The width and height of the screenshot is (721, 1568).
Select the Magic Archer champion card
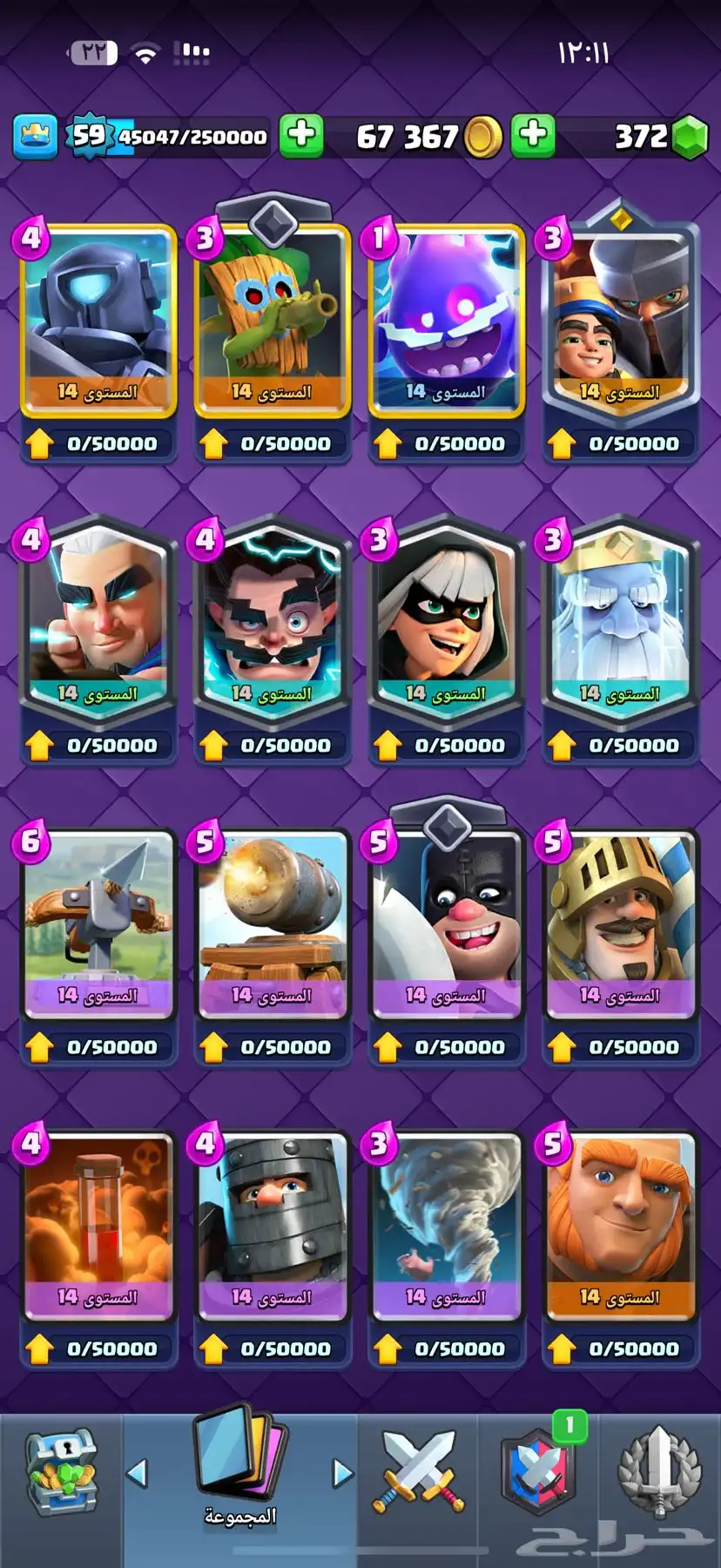pyautogui.click(x=98, y=623)
